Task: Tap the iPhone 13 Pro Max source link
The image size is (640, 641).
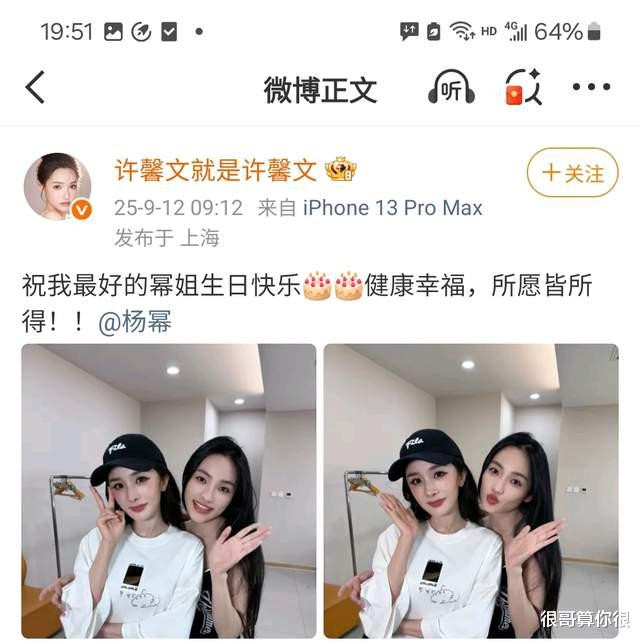Action: coord(392,208)
